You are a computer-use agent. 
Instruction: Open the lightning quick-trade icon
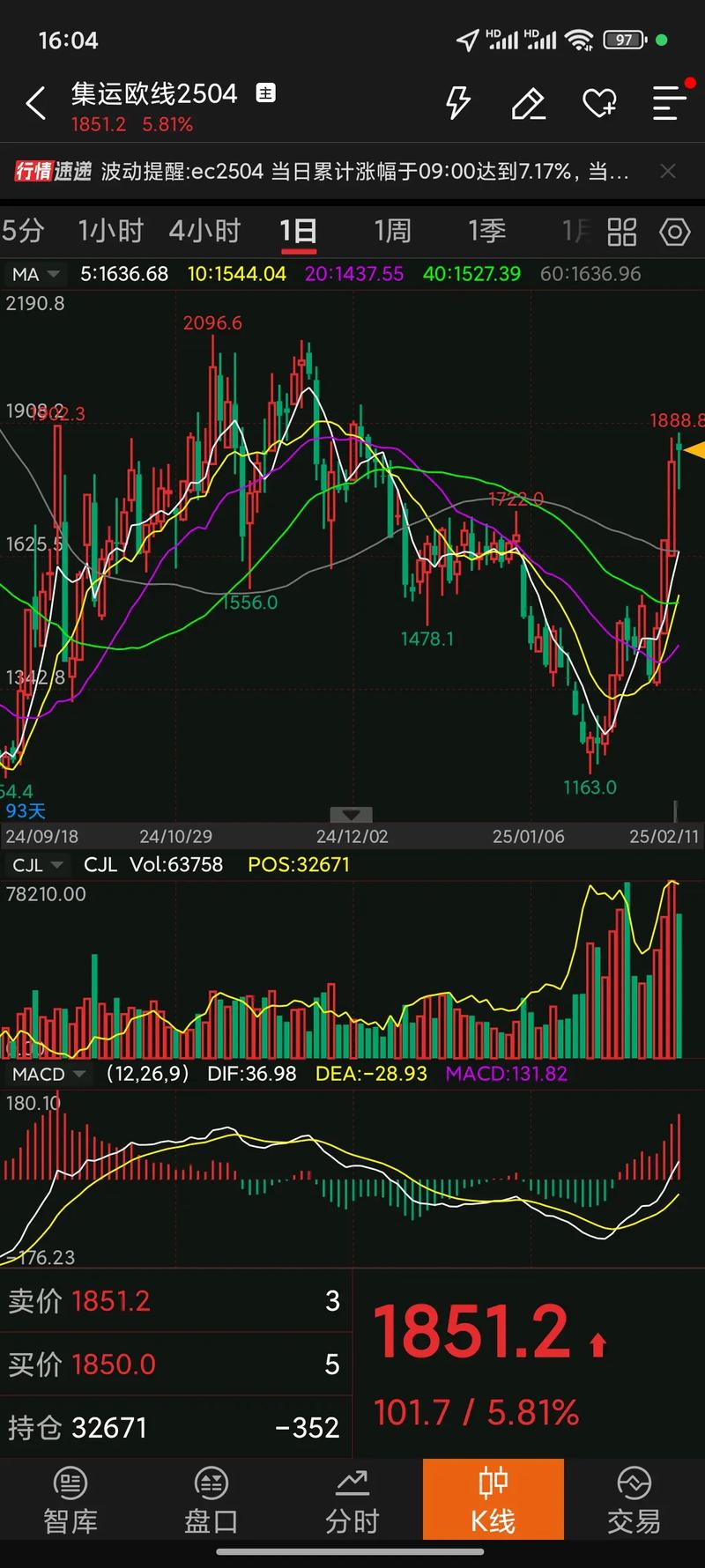pos(457,103)
